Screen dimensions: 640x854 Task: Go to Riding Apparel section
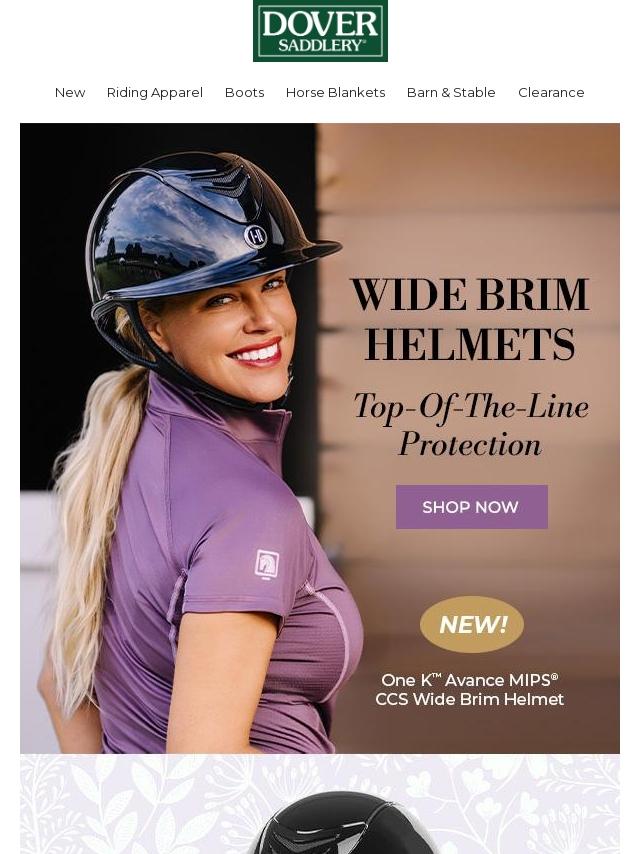155,92
